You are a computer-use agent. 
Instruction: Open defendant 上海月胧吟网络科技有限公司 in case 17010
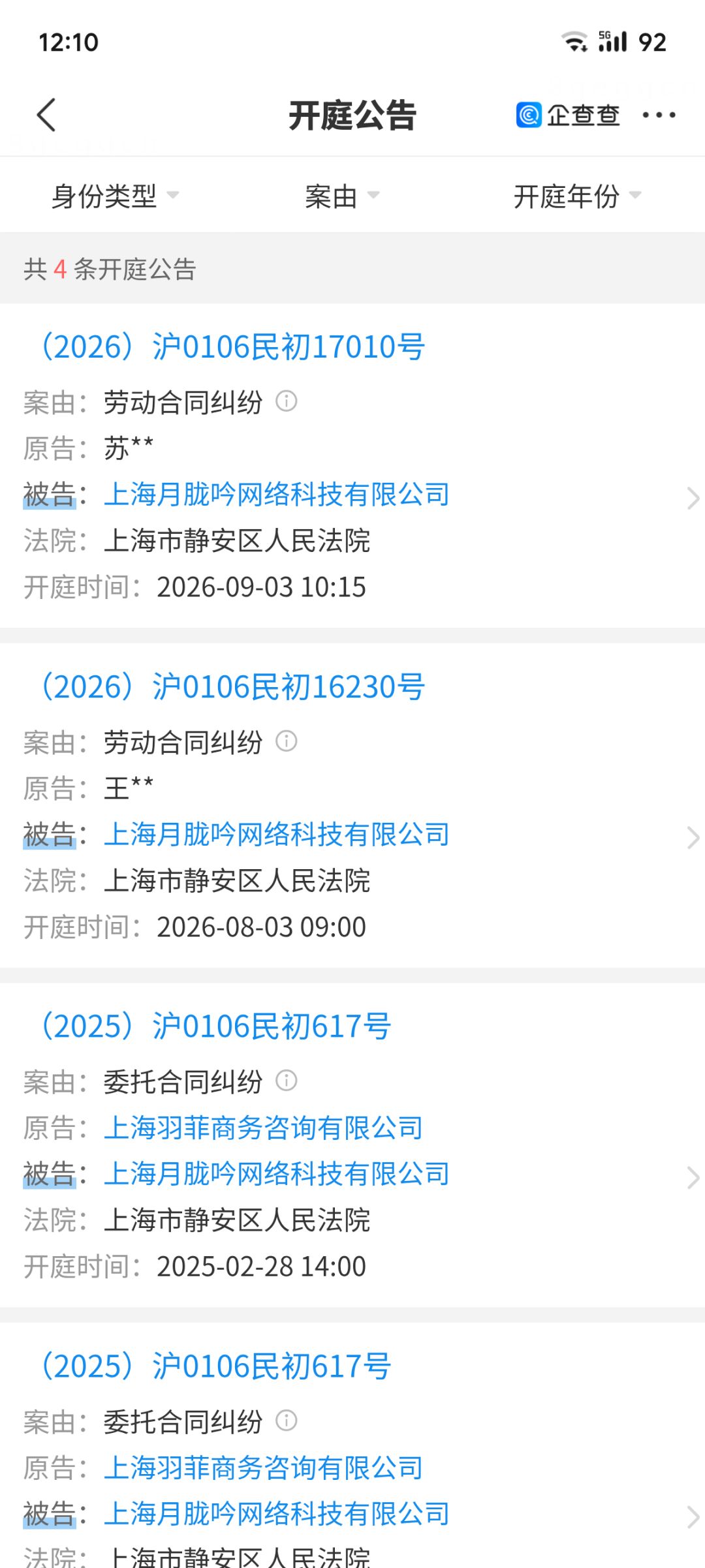click(277, 495)
